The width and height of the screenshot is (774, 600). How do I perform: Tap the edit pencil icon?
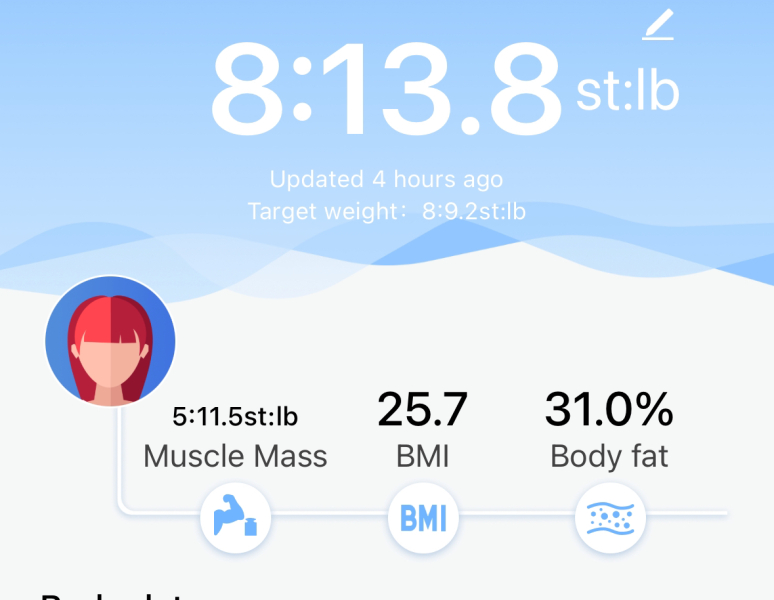click(658, 25)
